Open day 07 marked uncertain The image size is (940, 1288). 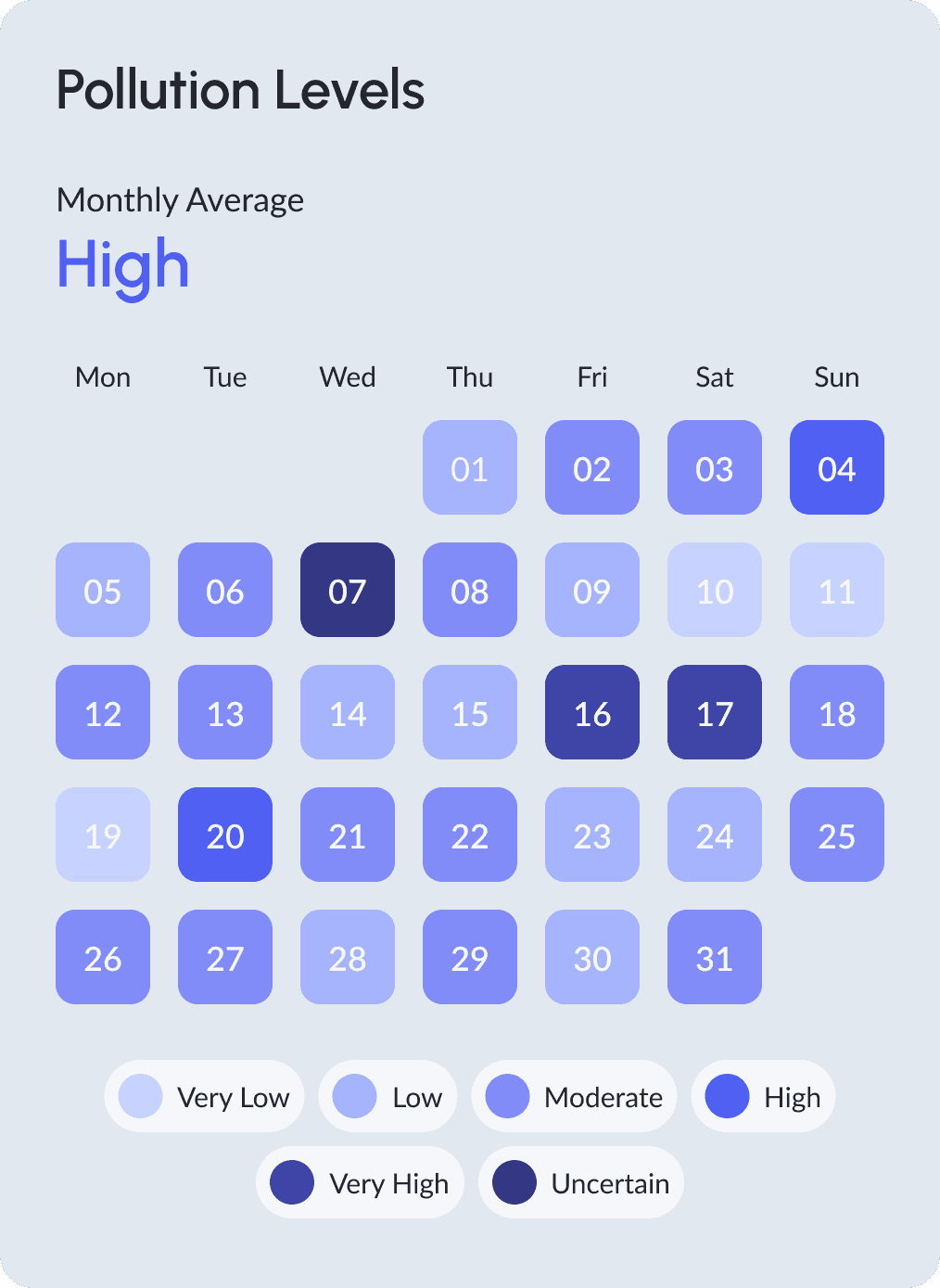click(x=348, y=590)
